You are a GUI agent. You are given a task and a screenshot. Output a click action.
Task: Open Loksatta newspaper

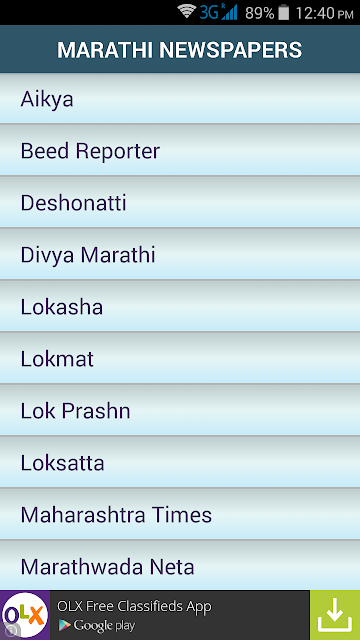[x=180, y=462]
